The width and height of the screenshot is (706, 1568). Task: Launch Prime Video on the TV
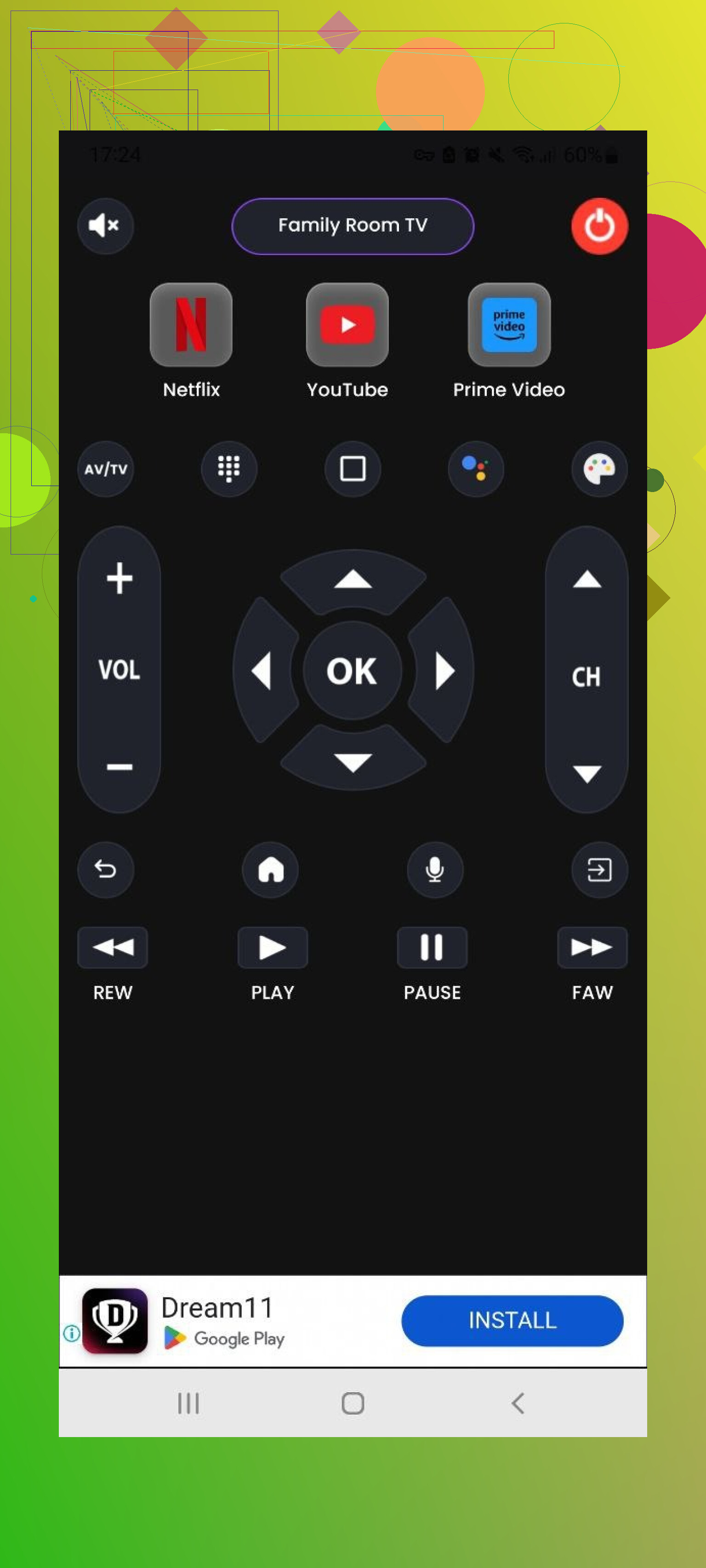(509, 324)
